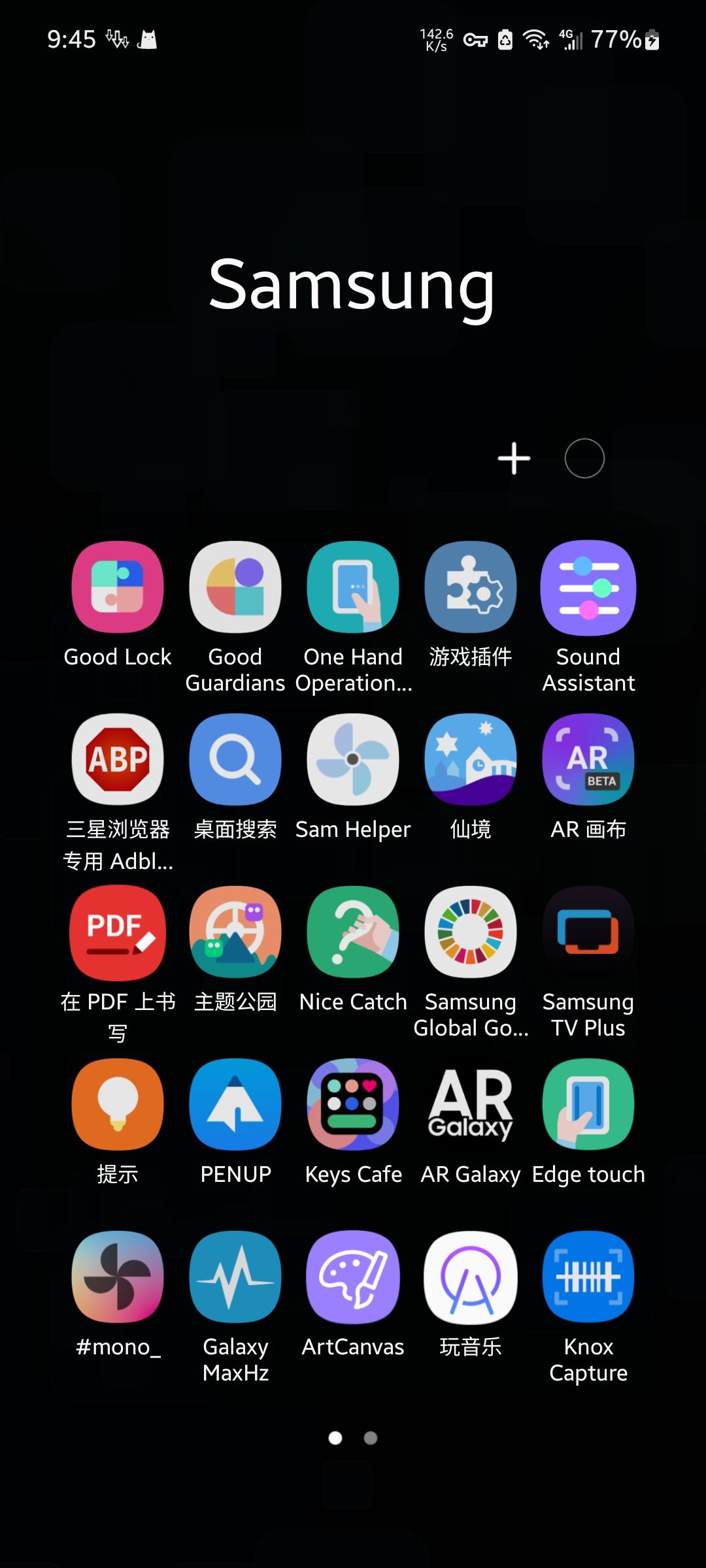Open Samsung Global Goals app
Viewport: 706px width, 1568px height.
point(471,932)
